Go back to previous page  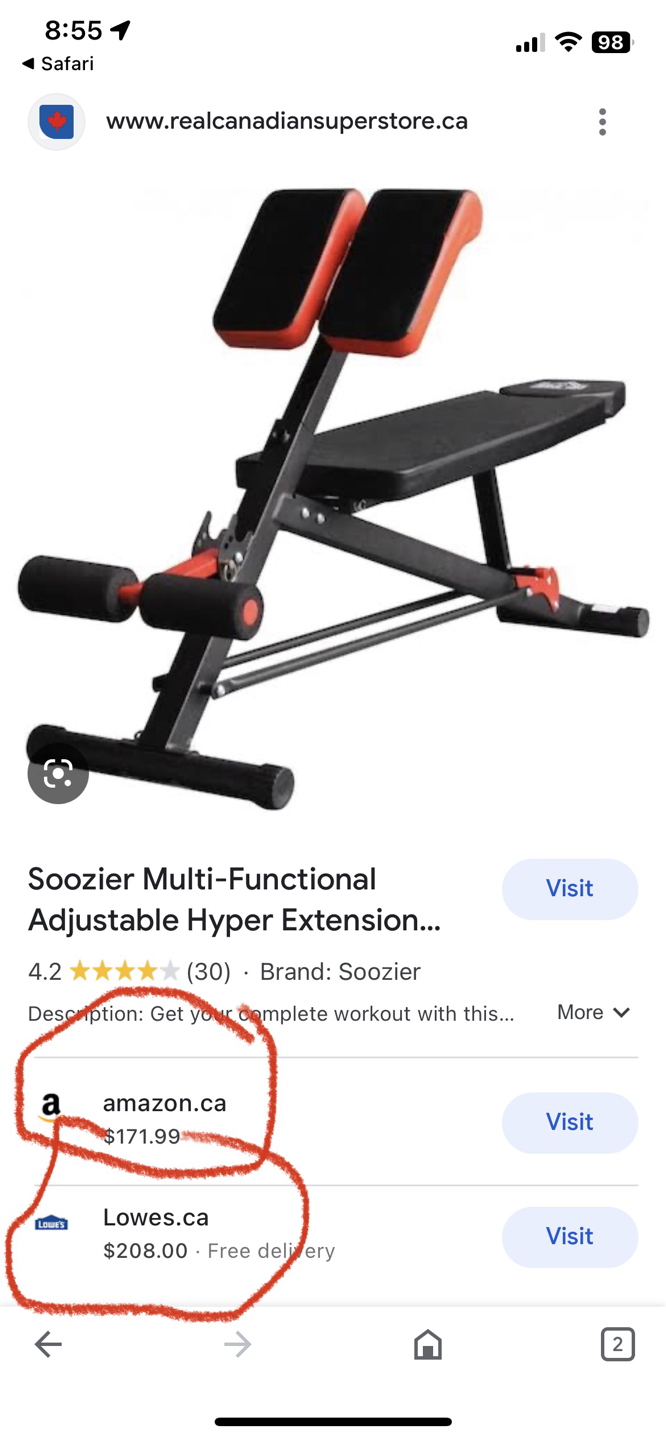click(x=48, y=1345)
